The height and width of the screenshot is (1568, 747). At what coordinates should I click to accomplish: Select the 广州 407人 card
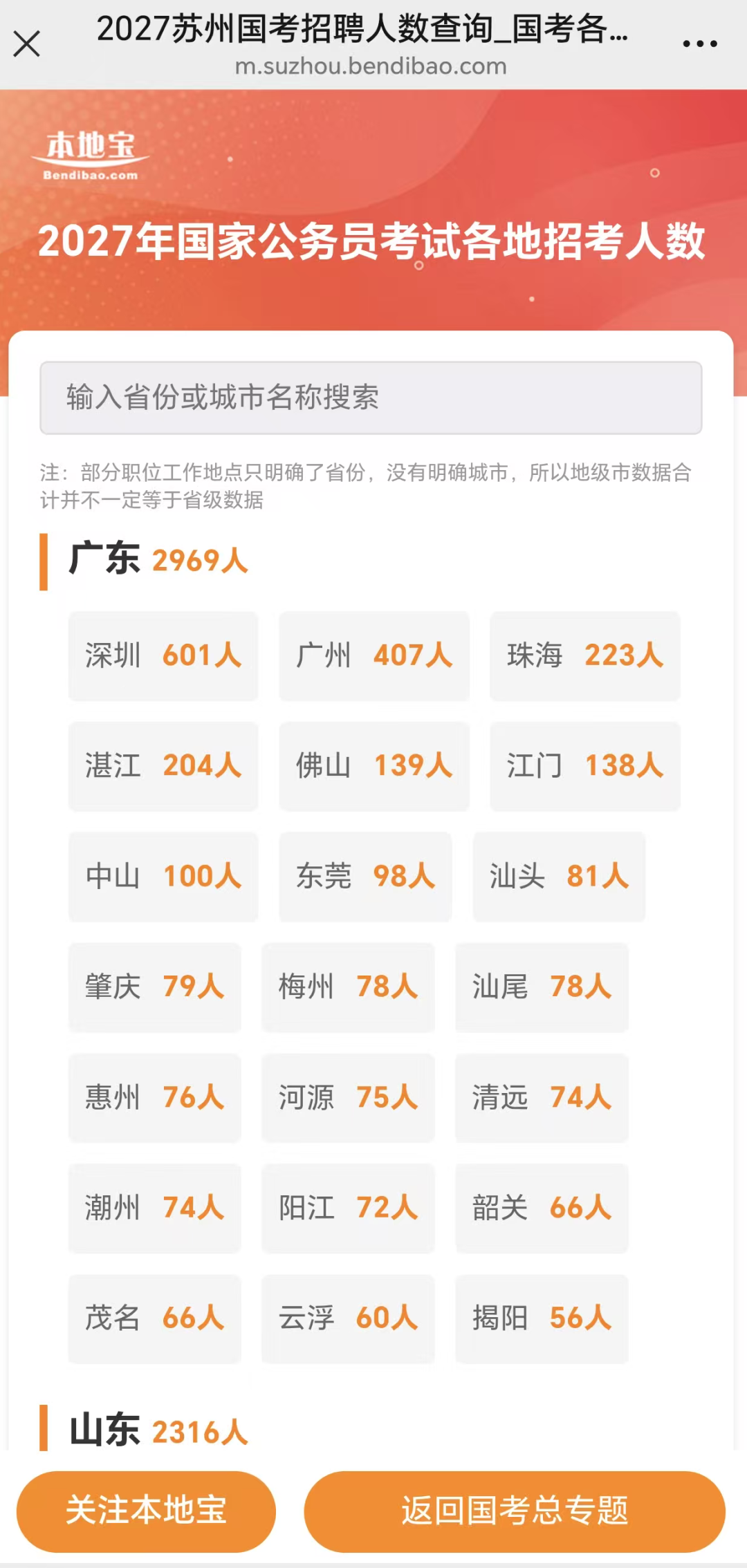[374, 655]
